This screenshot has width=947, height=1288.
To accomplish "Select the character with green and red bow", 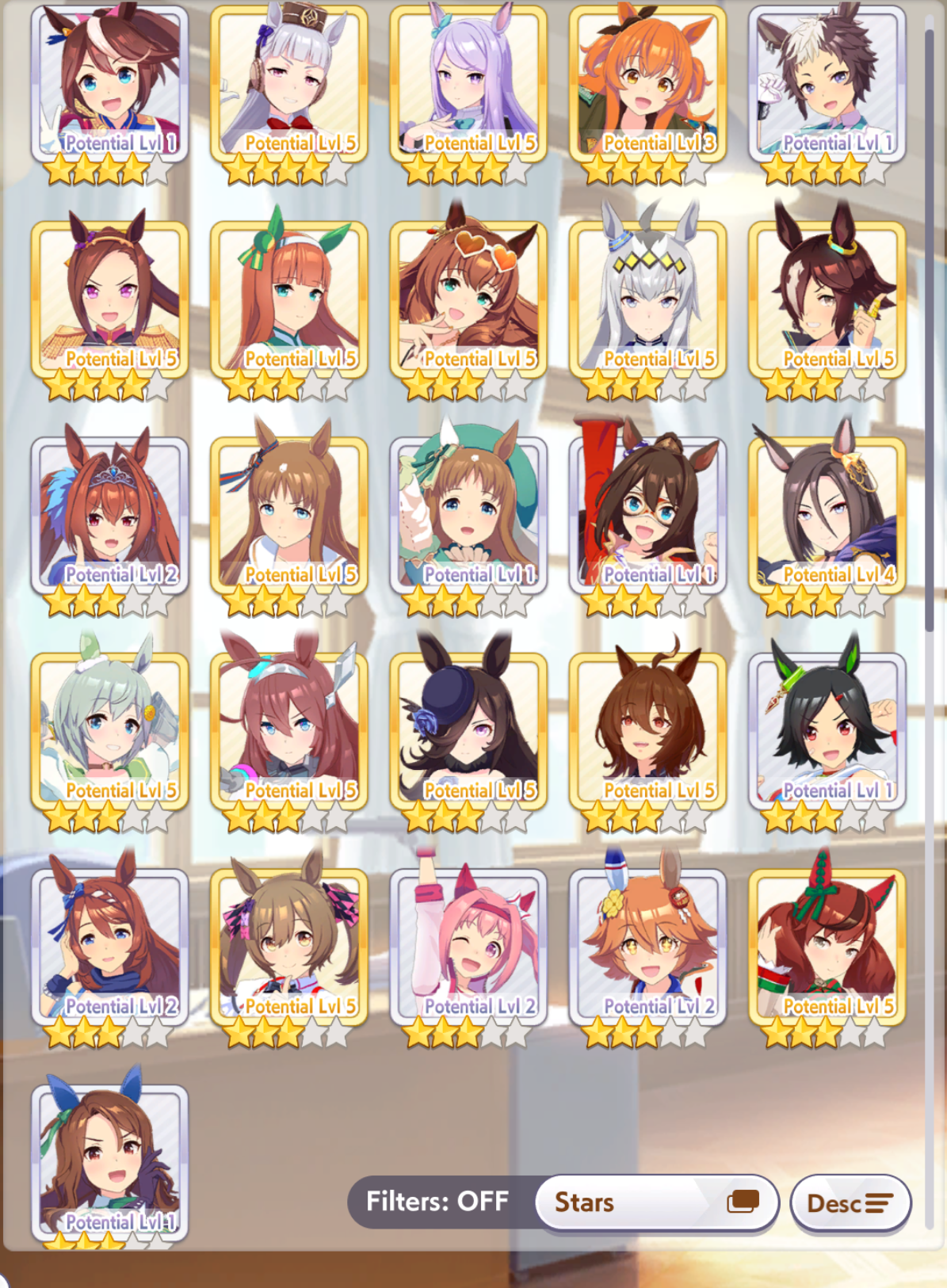I will pyautogui.click(x=827, y=948).
